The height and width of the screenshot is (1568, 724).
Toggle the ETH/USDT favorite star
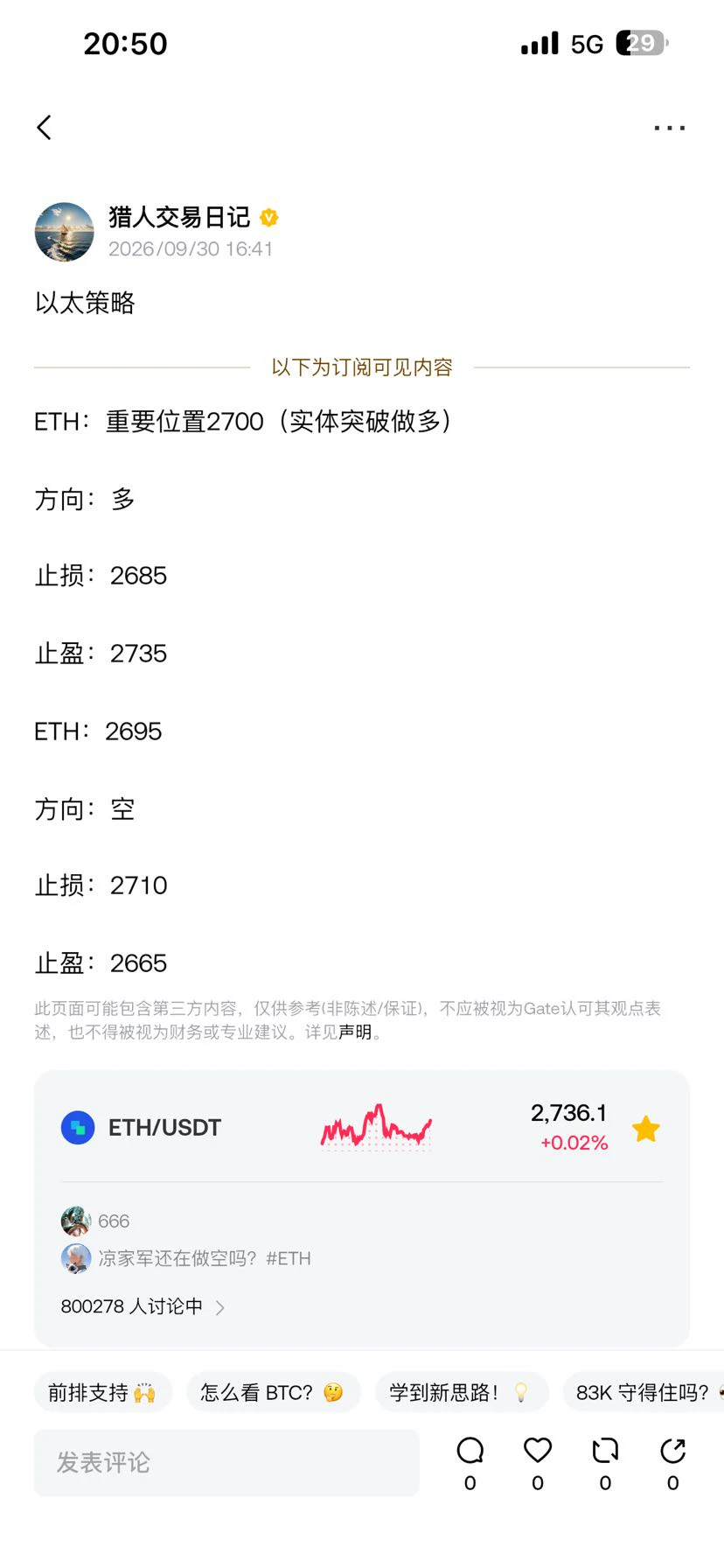tap(646, 1129)
